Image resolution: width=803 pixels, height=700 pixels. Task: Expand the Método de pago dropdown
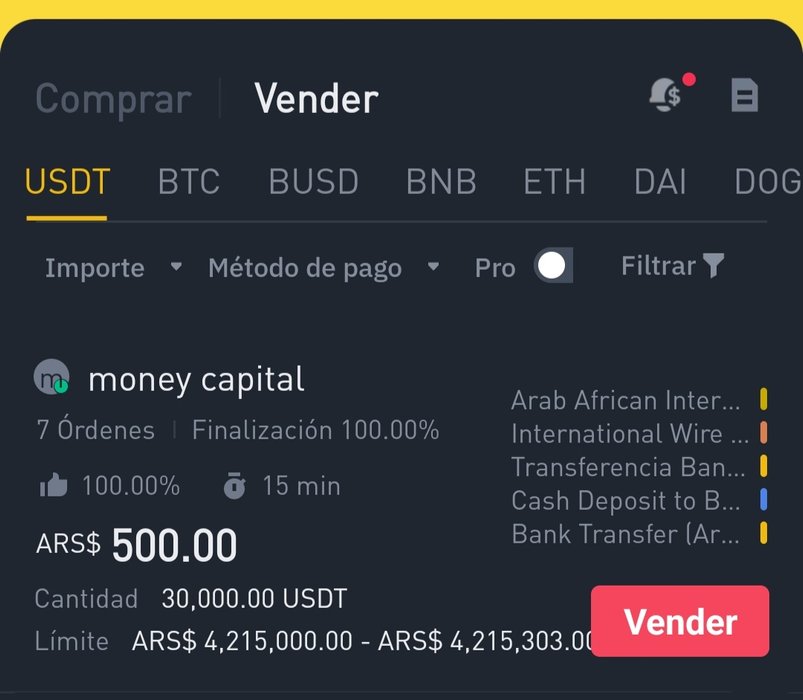click(x=322, y=268)
